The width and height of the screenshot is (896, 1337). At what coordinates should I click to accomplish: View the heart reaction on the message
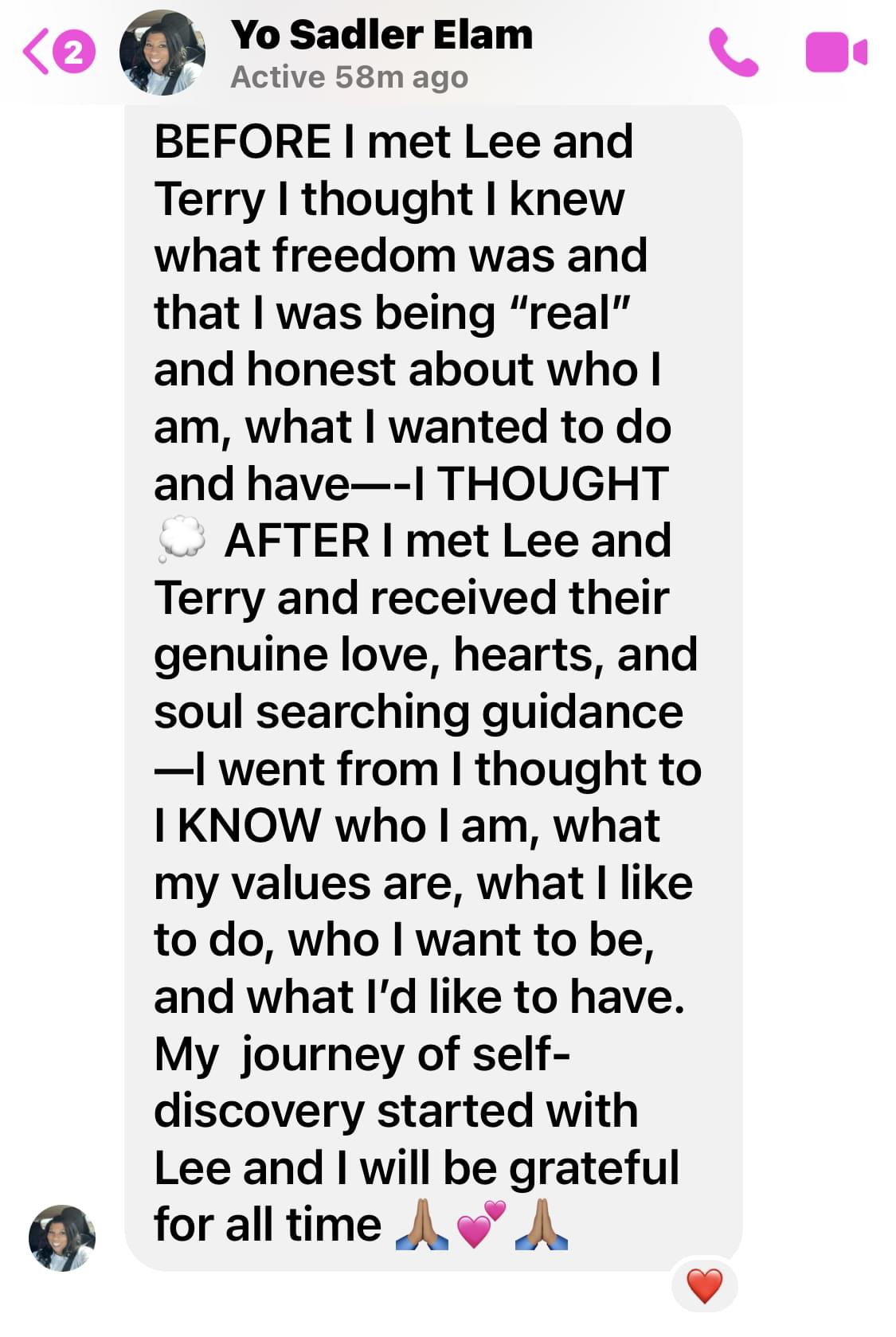pyautogui.click(x=704, y=1286)
